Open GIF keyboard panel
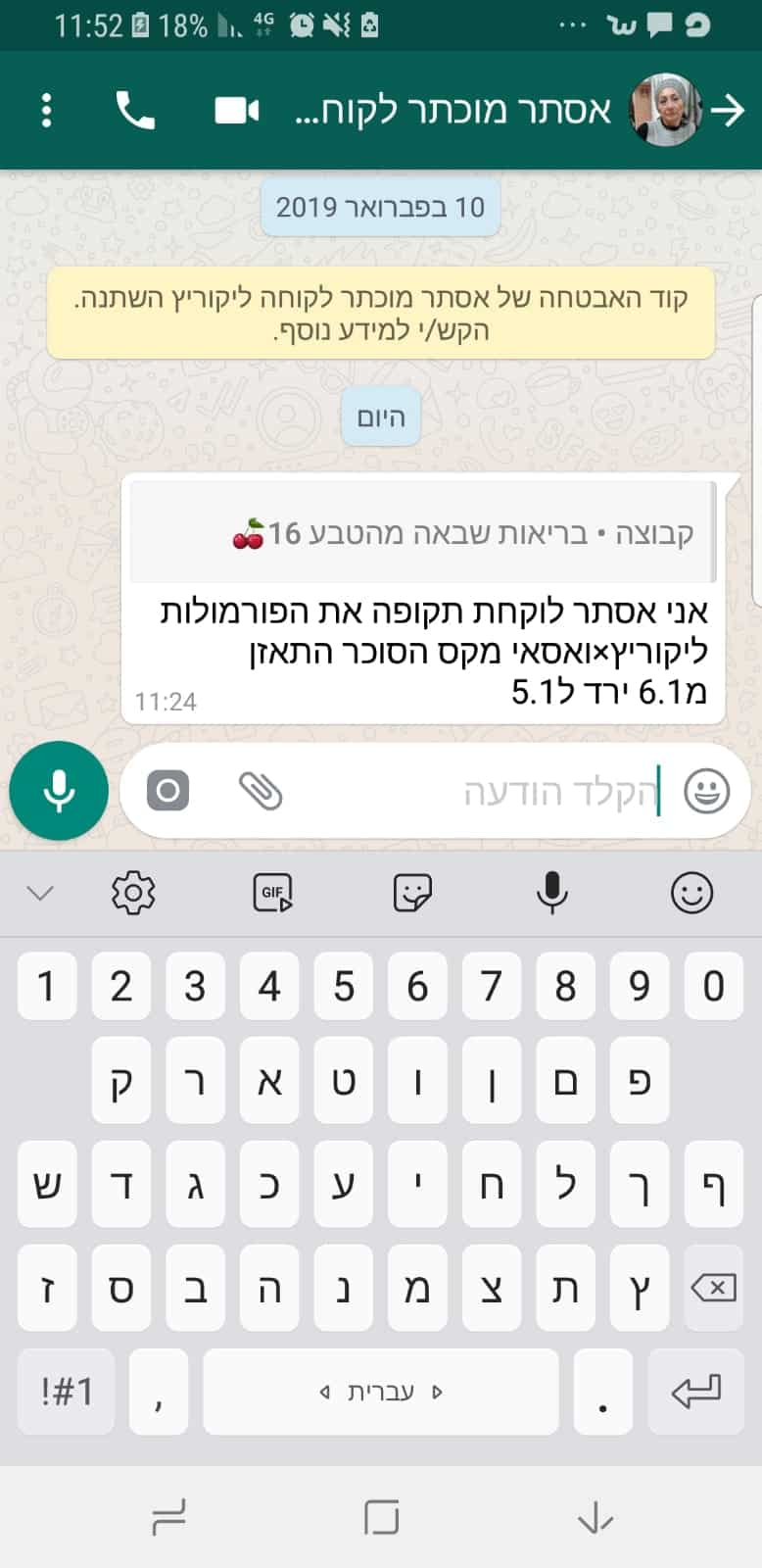This screenshot has height=1568, width=762. point(272,893)
